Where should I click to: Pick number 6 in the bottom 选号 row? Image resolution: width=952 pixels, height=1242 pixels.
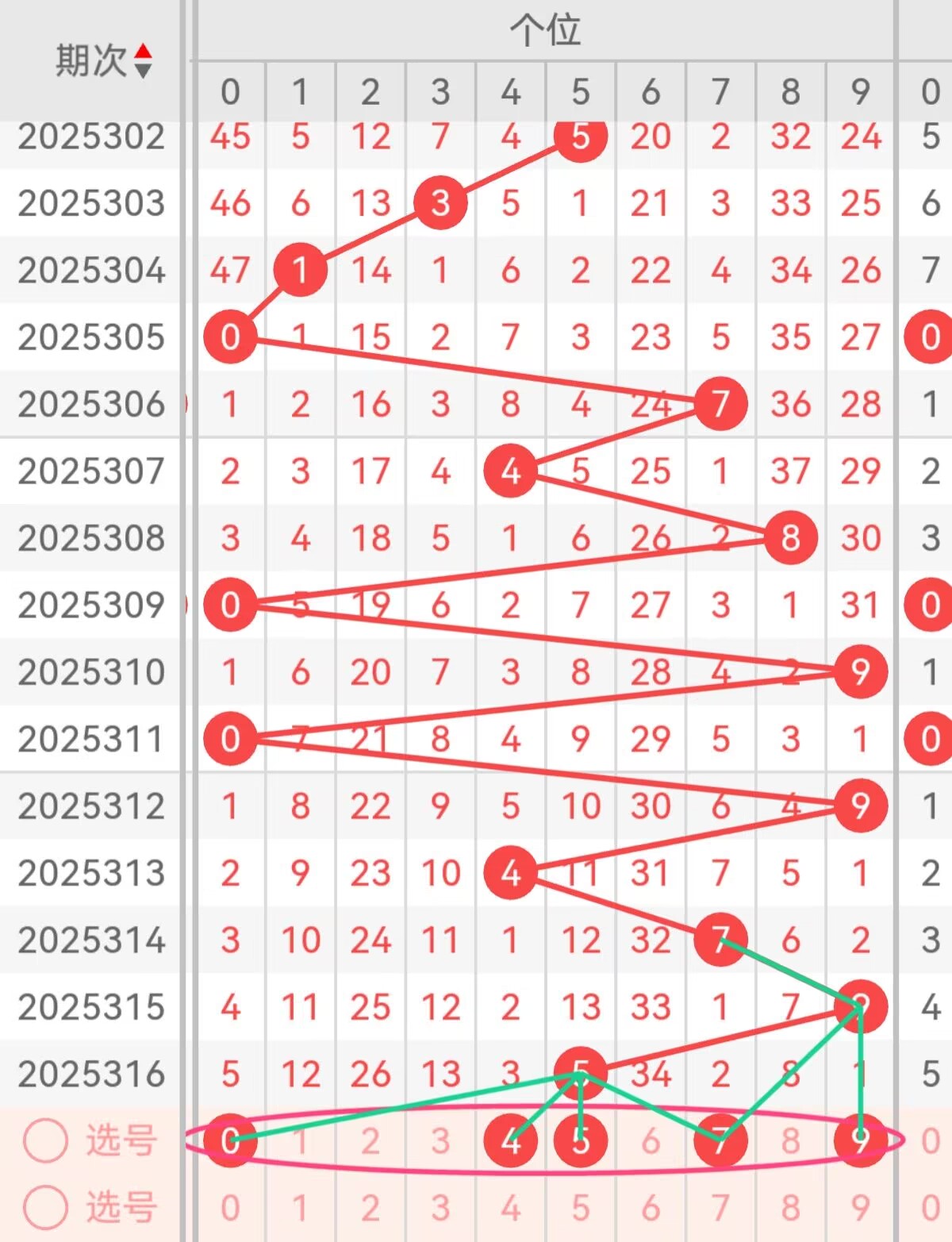(x=651, y=1208)
